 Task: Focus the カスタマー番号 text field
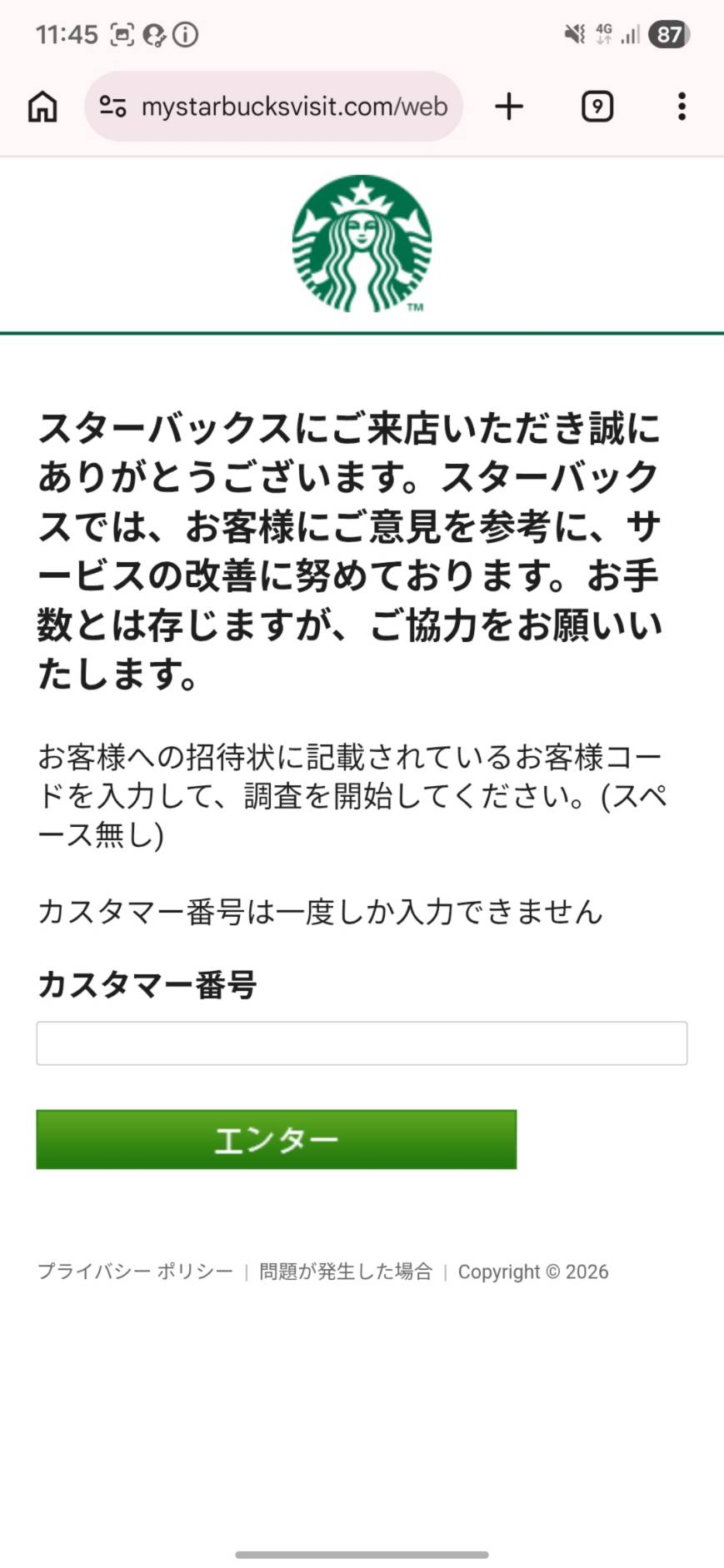(362, 1043)
